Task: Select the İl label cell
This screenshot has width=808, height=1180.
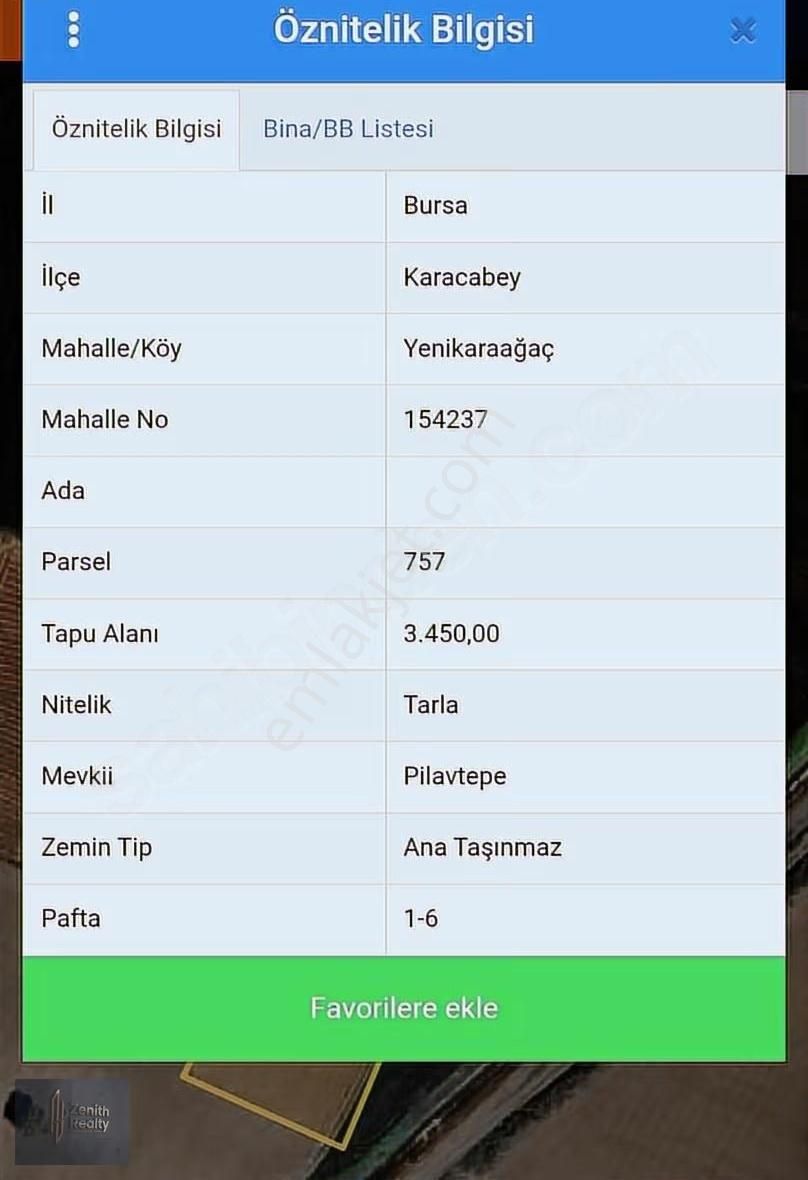Action: click(x=47, y=205)
